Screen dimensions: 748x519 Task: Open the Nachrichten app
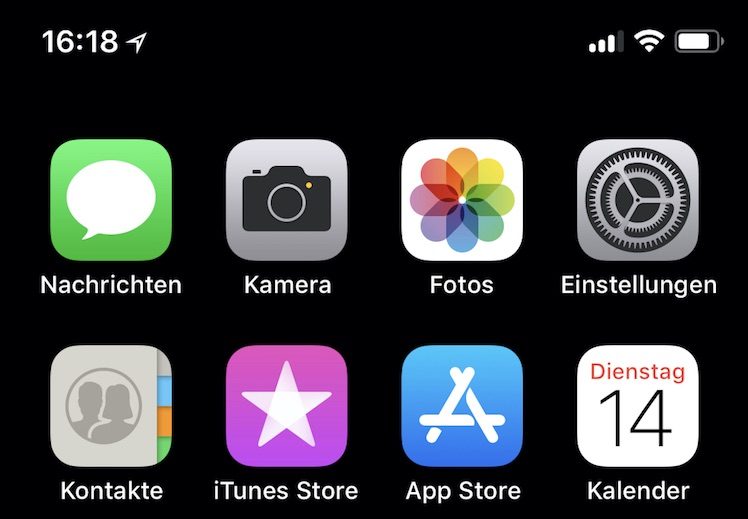click(x=111, y=200)
